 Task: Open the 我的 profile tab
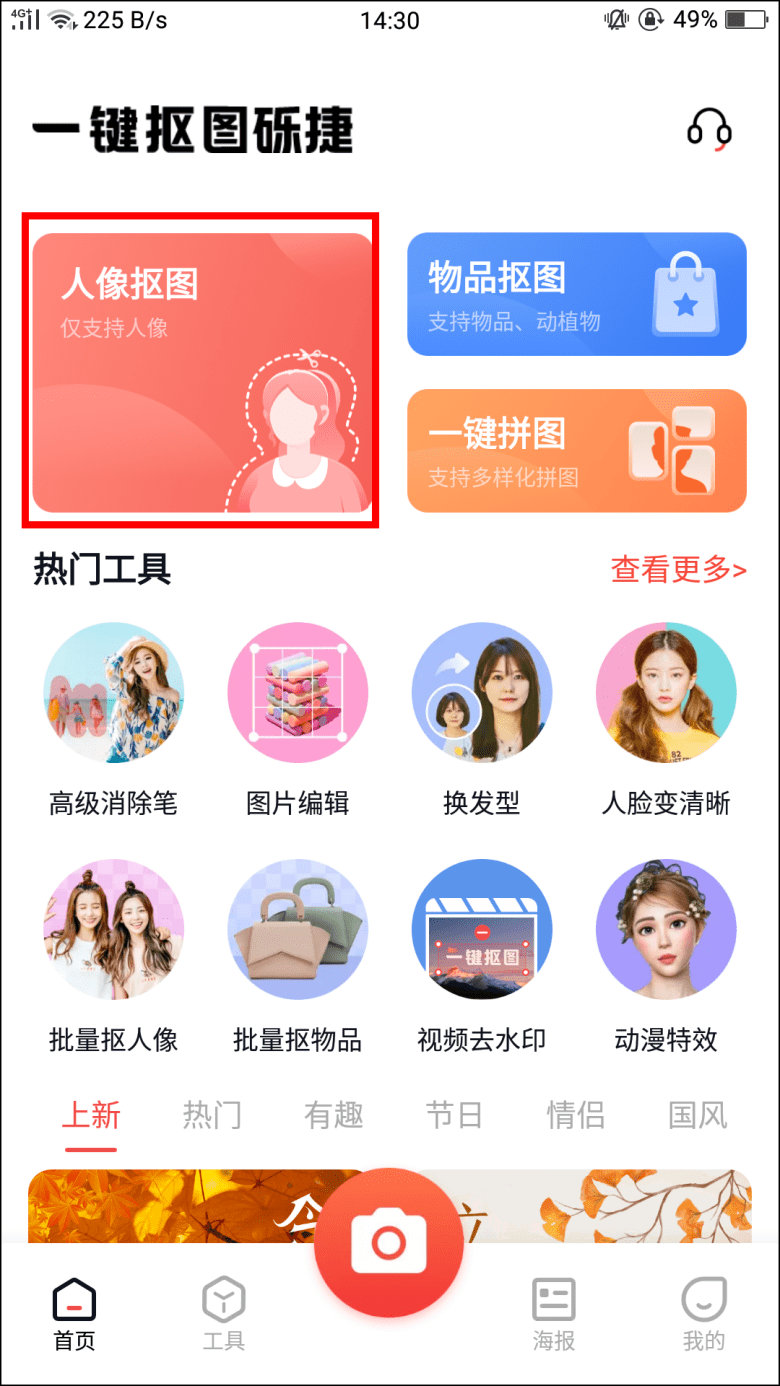pyautogui.click(x=703, y=1314)
